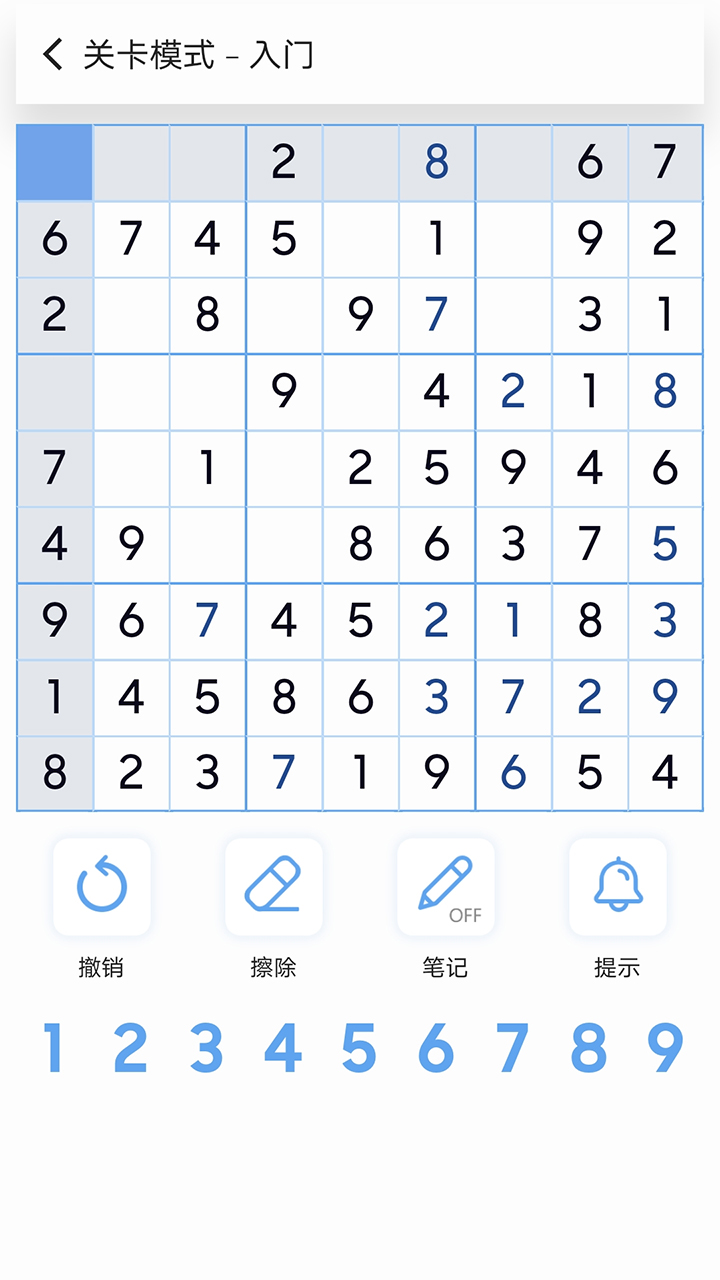Get a hint with the bell
Image resolution: width=720 pixels, height=1280 pixels.
click(x=618, y=886)
